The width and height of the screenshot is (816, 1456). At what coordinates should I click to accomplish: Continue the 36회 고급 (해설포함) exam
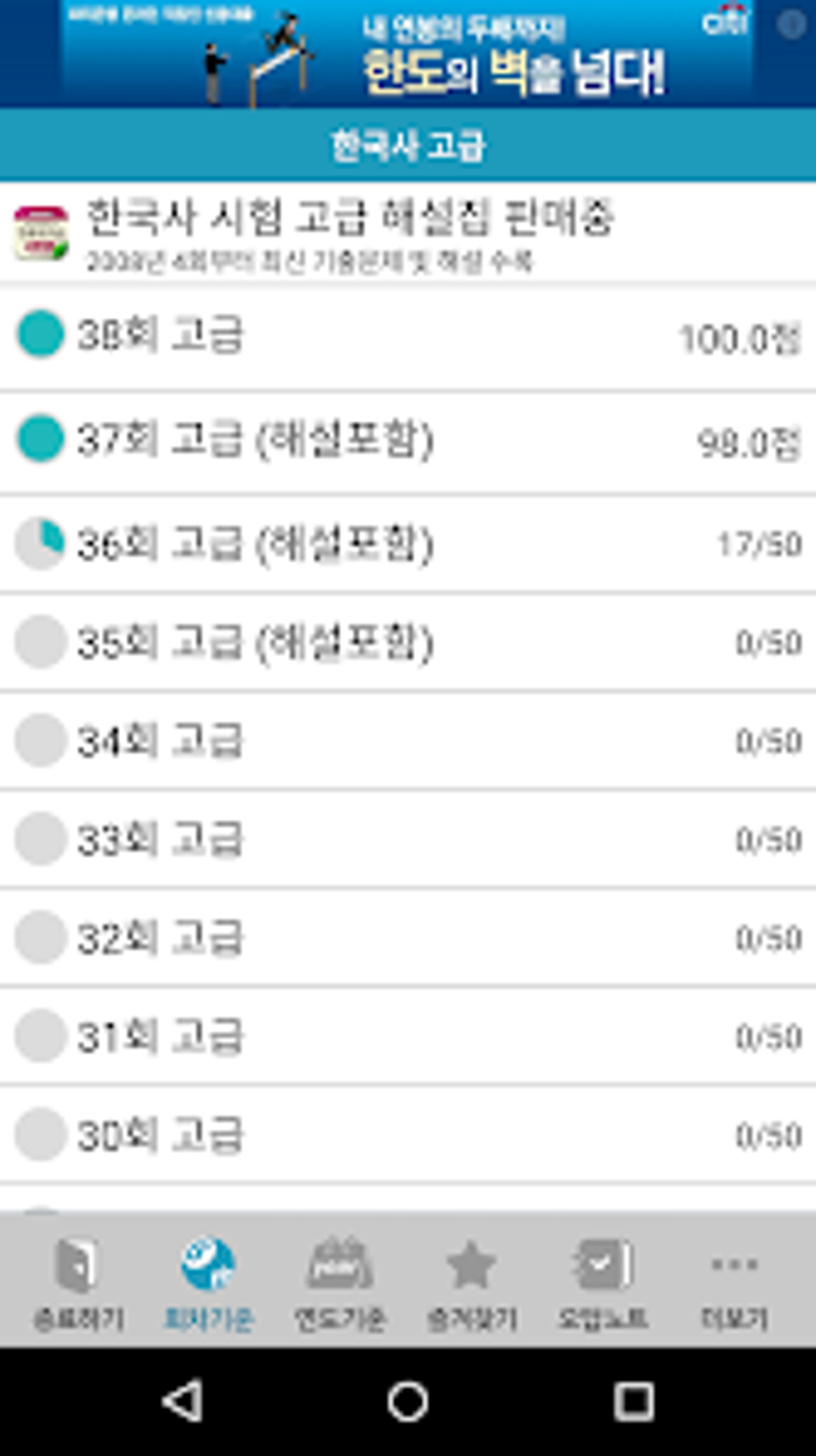(x=408, y=544)
